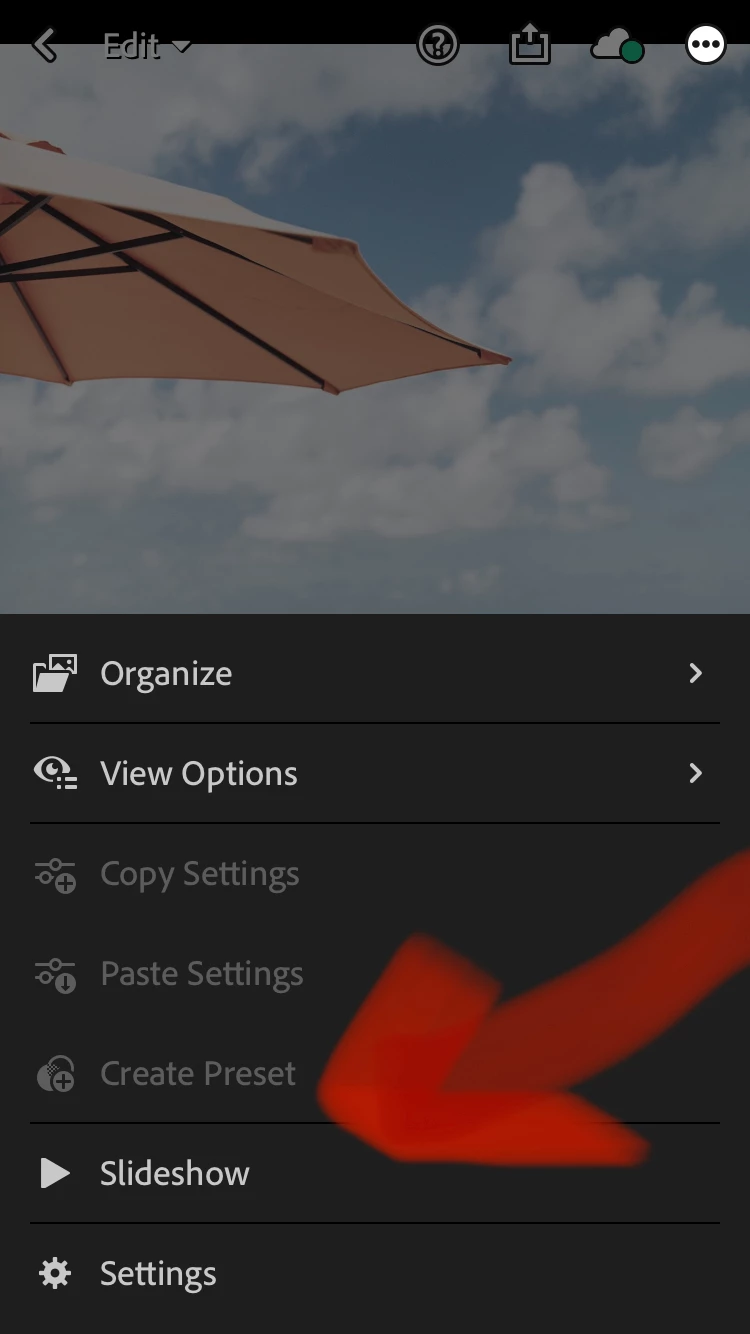Close the three-dot overflow menu
750x1334 pixels.
click(x=705, y=46)
